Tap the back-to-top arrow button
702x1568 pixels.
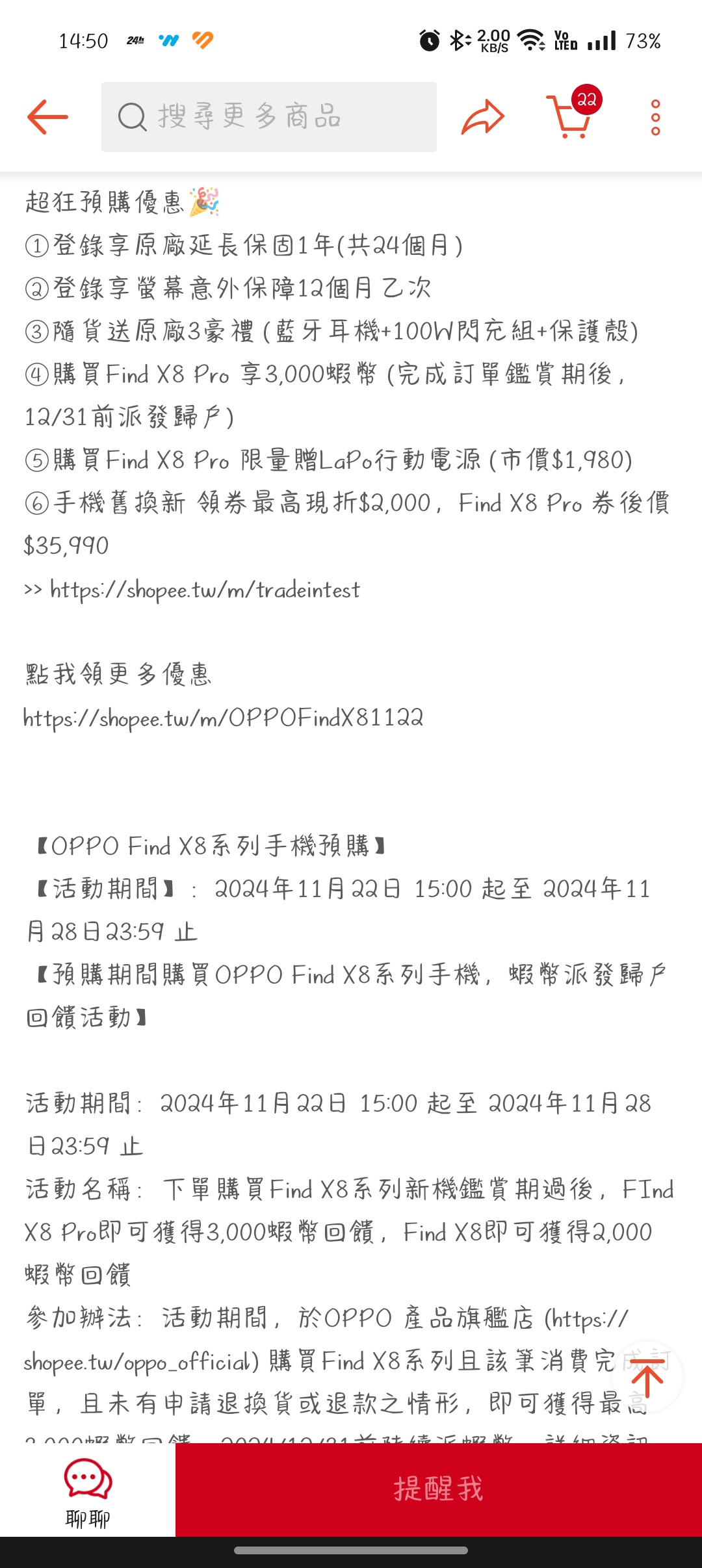click(x=647, y=1377)
